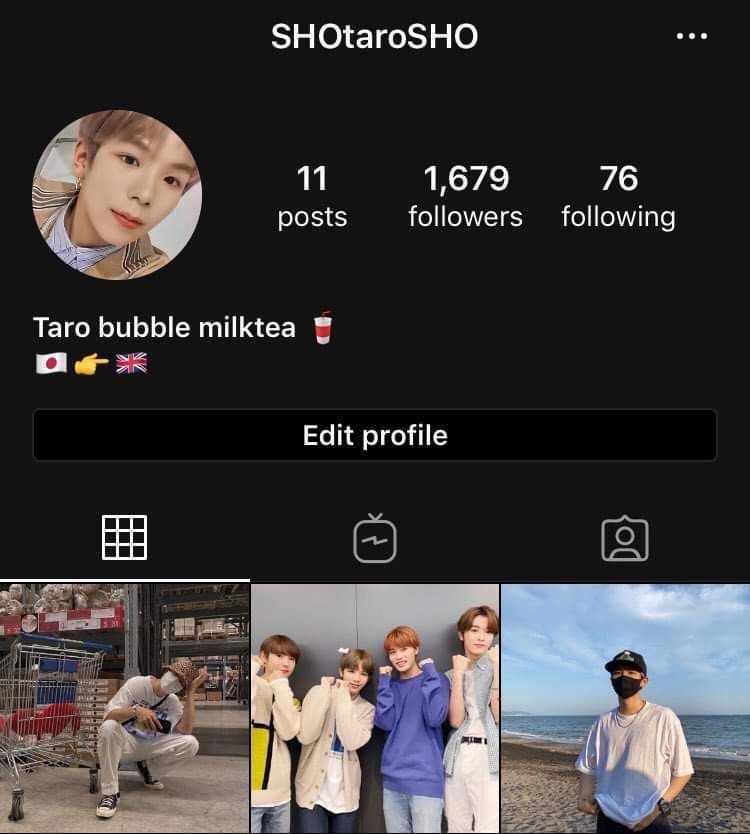Tap the Edit profile button
This screenshot has height=834, width=750.
pyautogui.click(x=375, y=436)
